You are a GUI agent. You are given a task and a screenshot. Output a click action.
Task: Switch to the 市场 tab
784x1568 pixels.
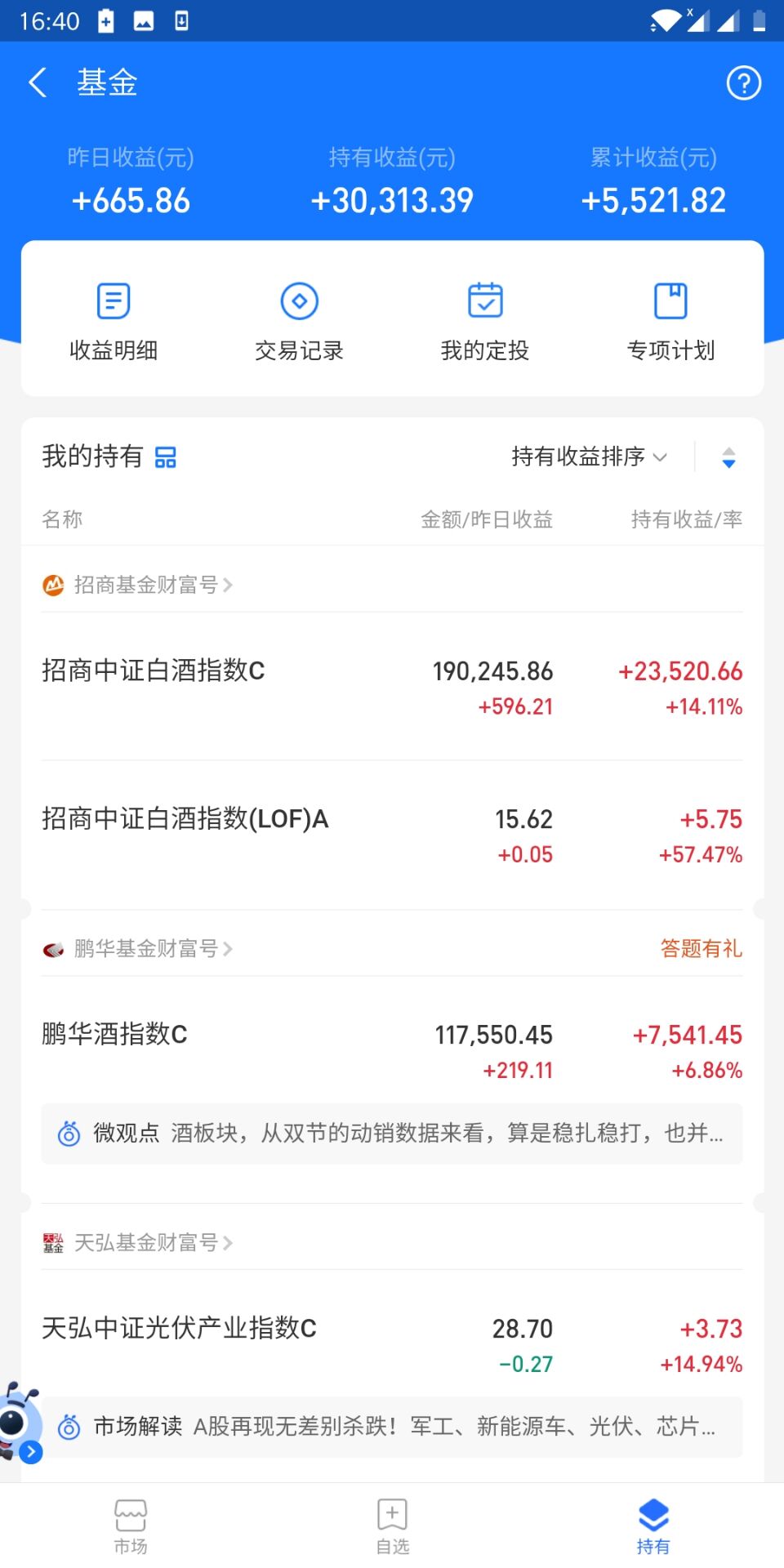click(131, 1526)
